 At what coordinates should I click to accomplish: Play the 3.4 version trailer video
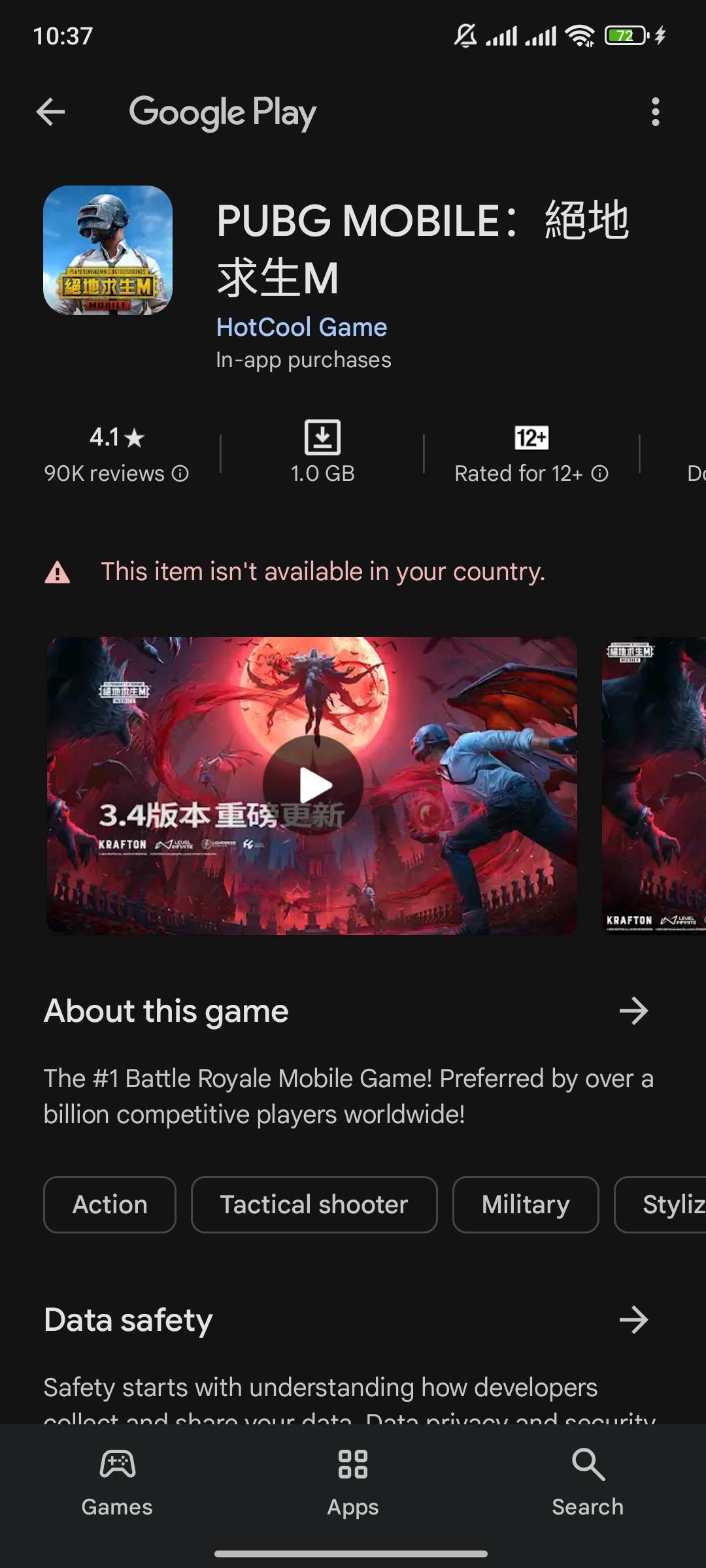(x=312, y=785)
